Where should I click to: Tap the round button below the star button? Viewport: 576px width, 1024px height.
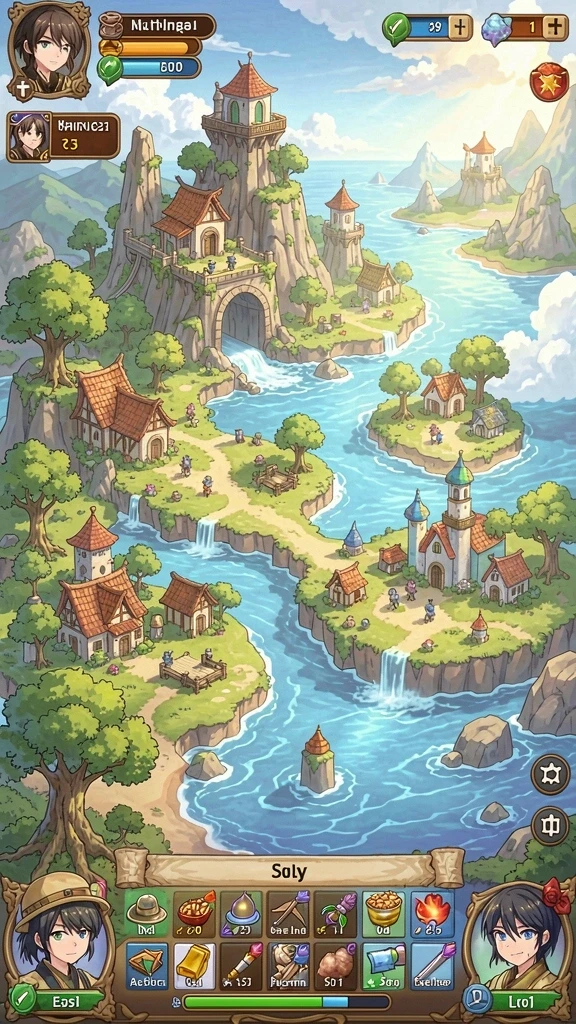tap(551, 825)
